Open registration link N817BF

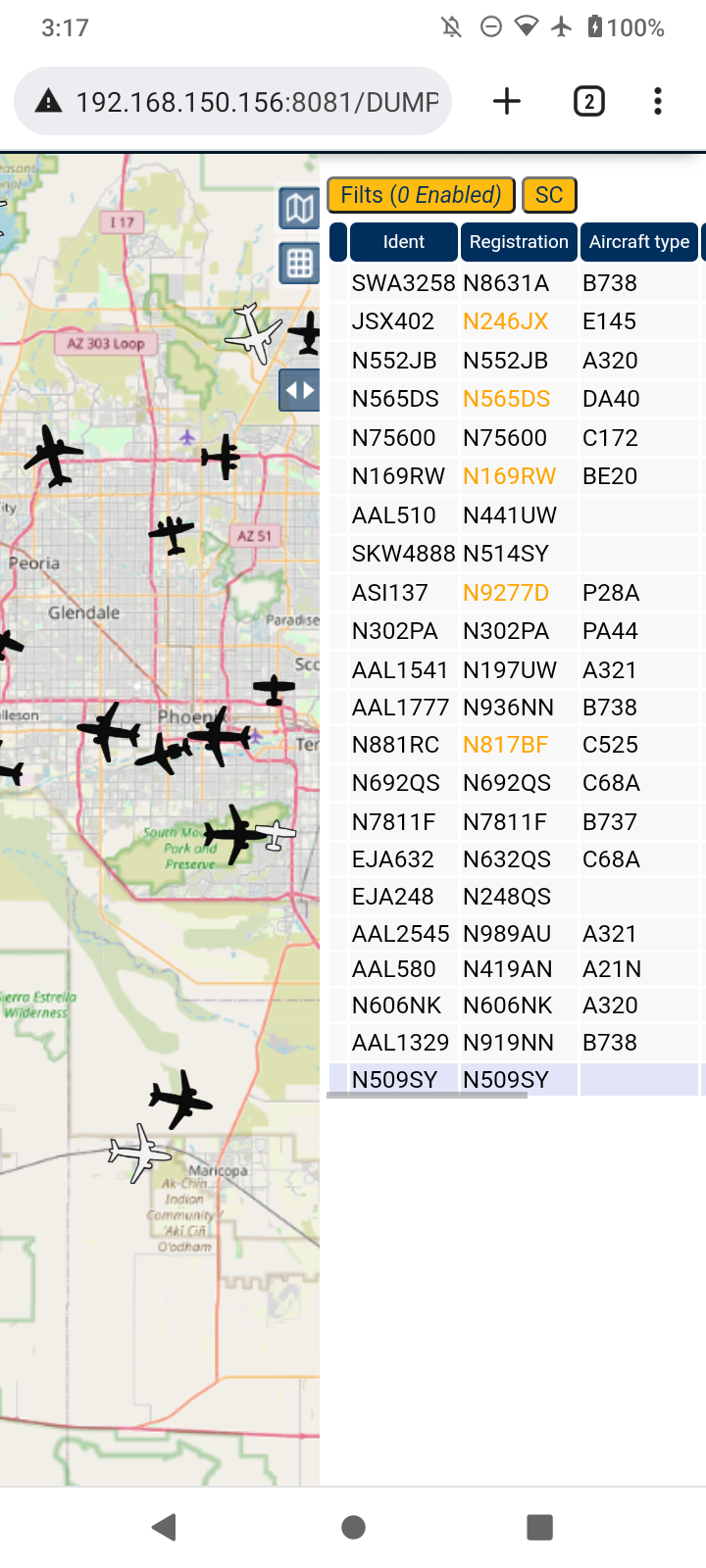point(506,745)
